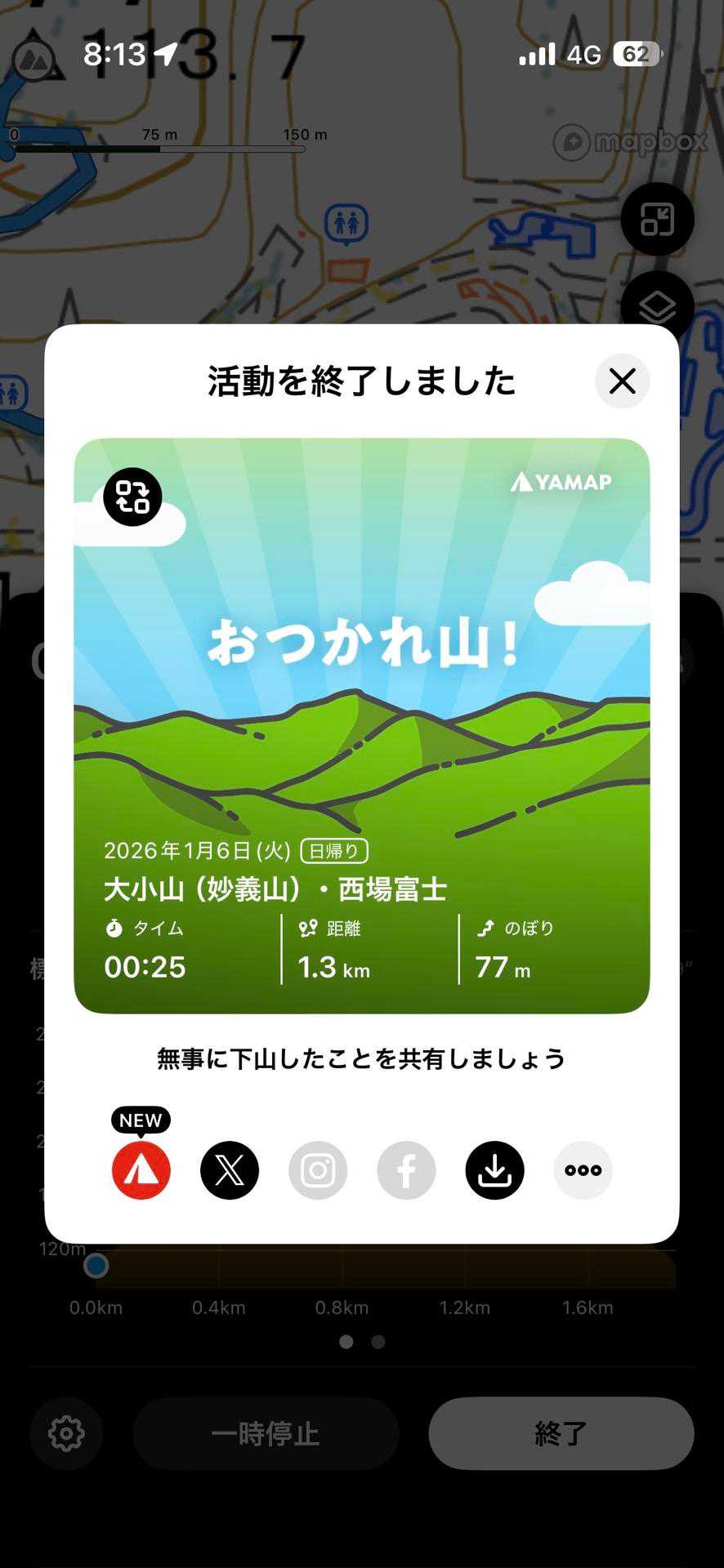This screenshot has width=724, height=1568.
Task: Share the activity to Facebook
Action: click(406, 1169)
